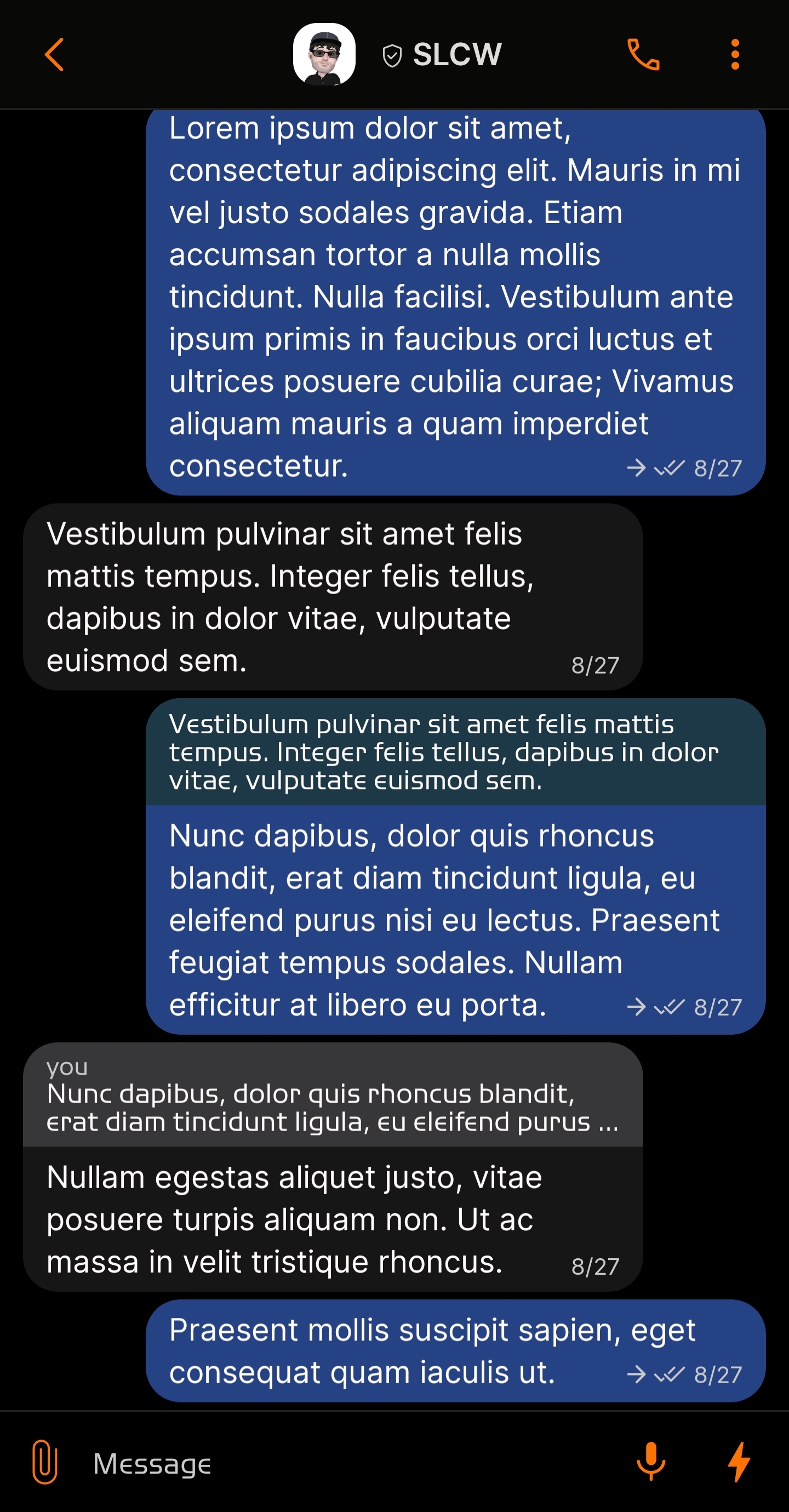Attach a file with the paperclip
789x1512 pixels.
pyautogui.click(x=44, y=1462)
